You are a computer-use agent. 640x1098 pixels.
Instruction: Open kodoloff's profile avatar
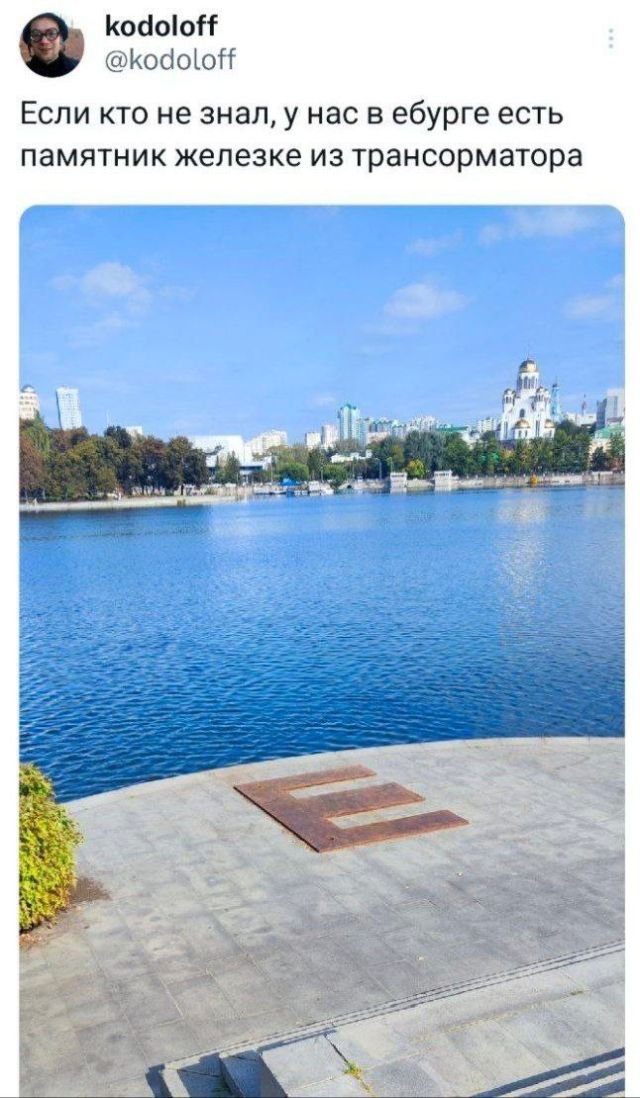52,46
